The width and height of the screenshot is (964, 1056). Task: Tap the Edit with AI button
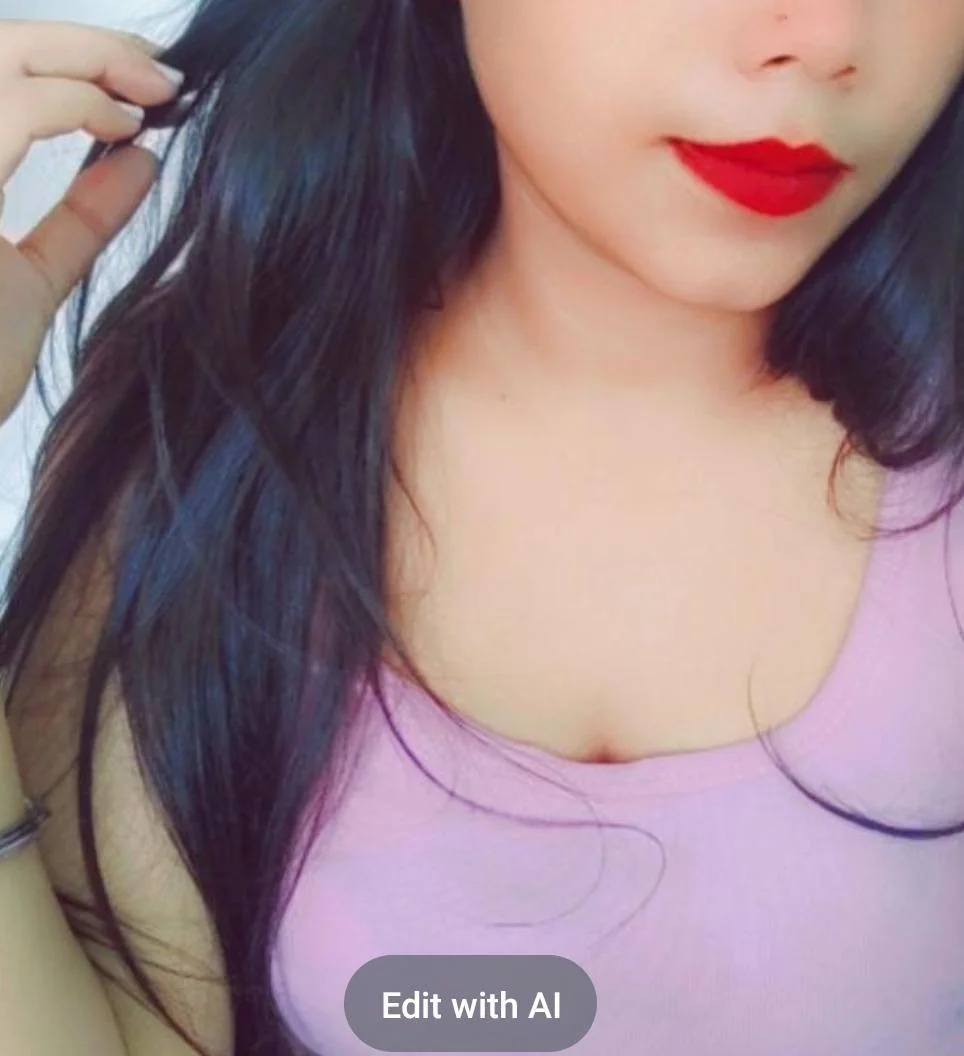tap(471, 1005)
